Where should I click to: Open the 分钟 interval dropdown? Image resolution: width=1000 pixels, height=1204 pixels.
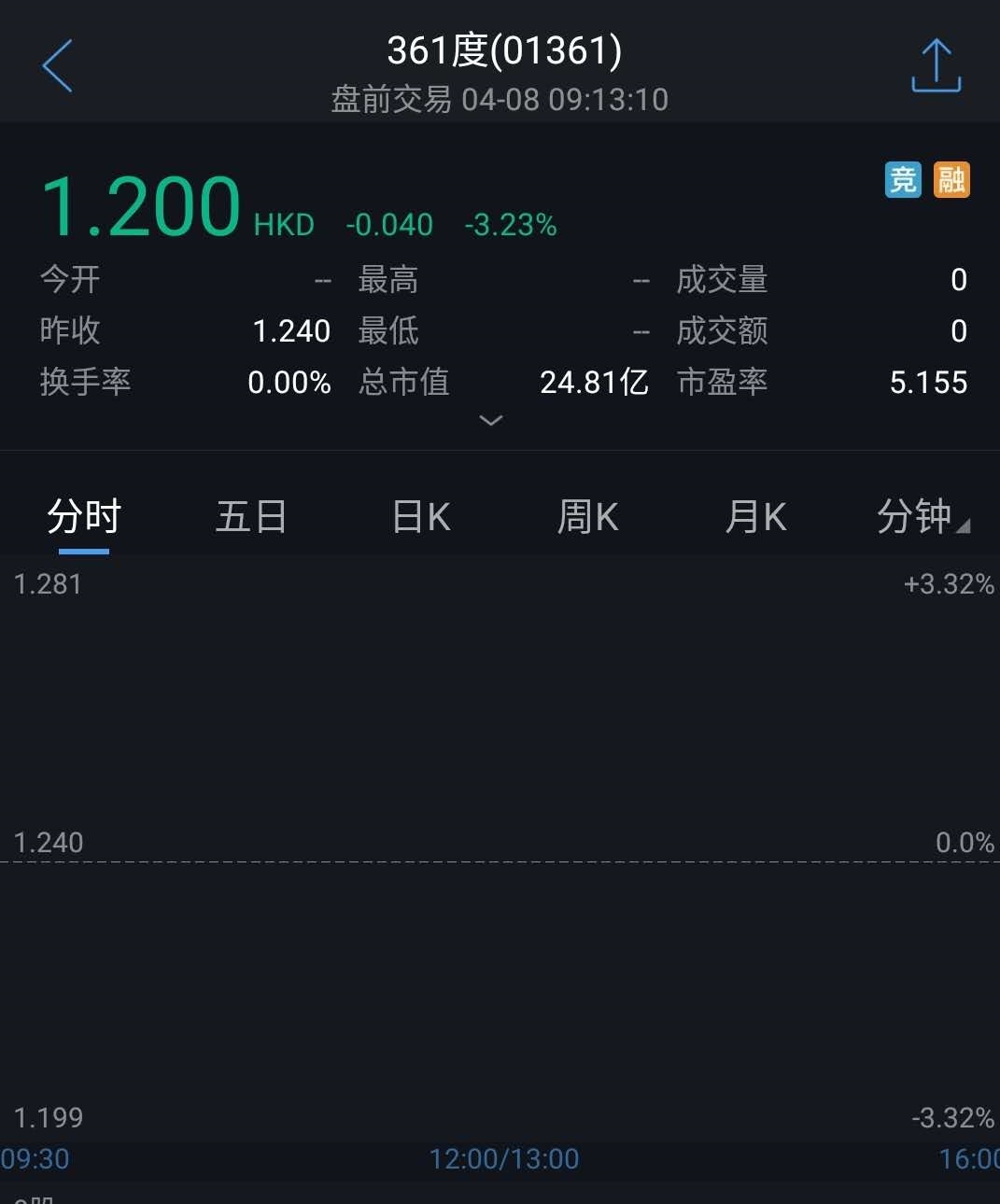coord(921,516)
